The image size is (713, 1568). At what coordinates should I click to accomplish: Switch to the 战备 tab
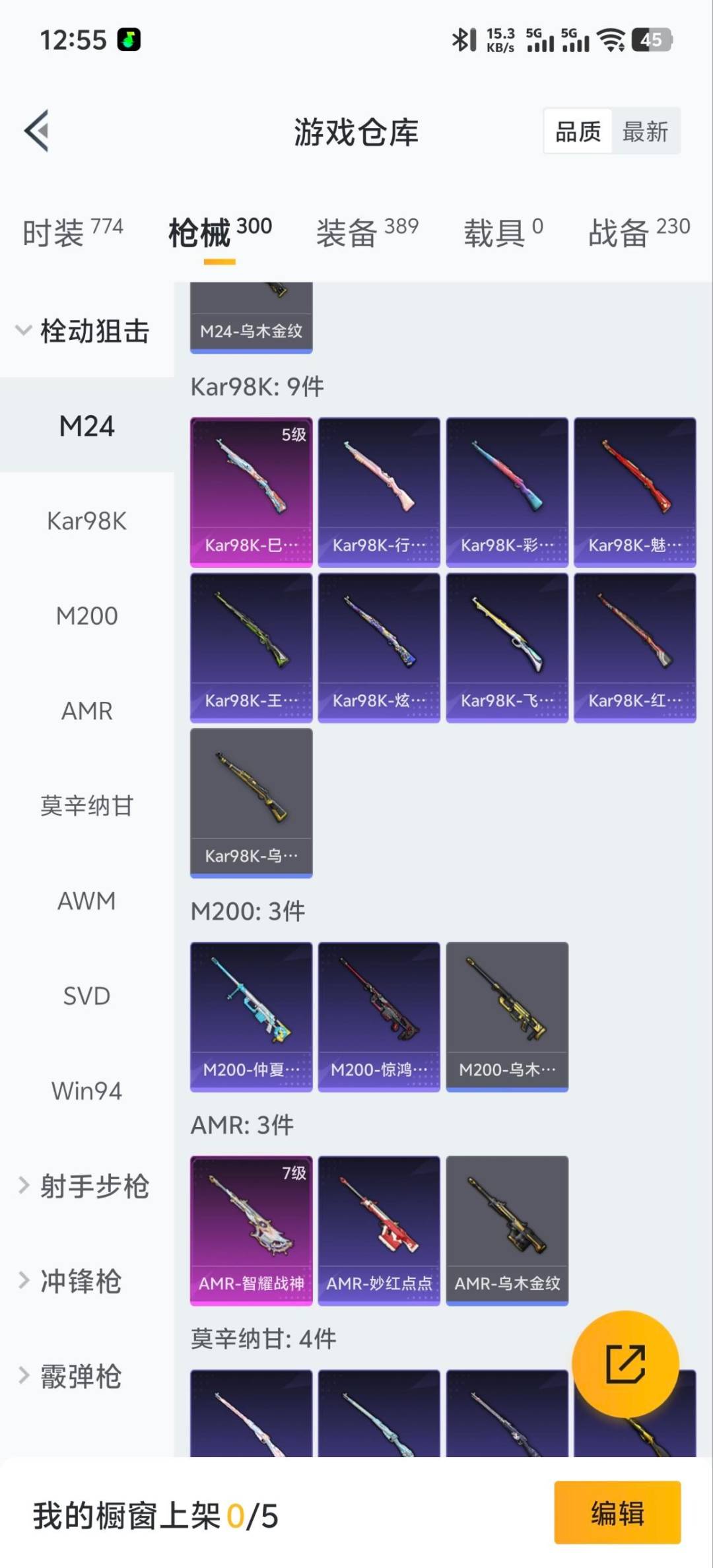(x=638, y=232)
